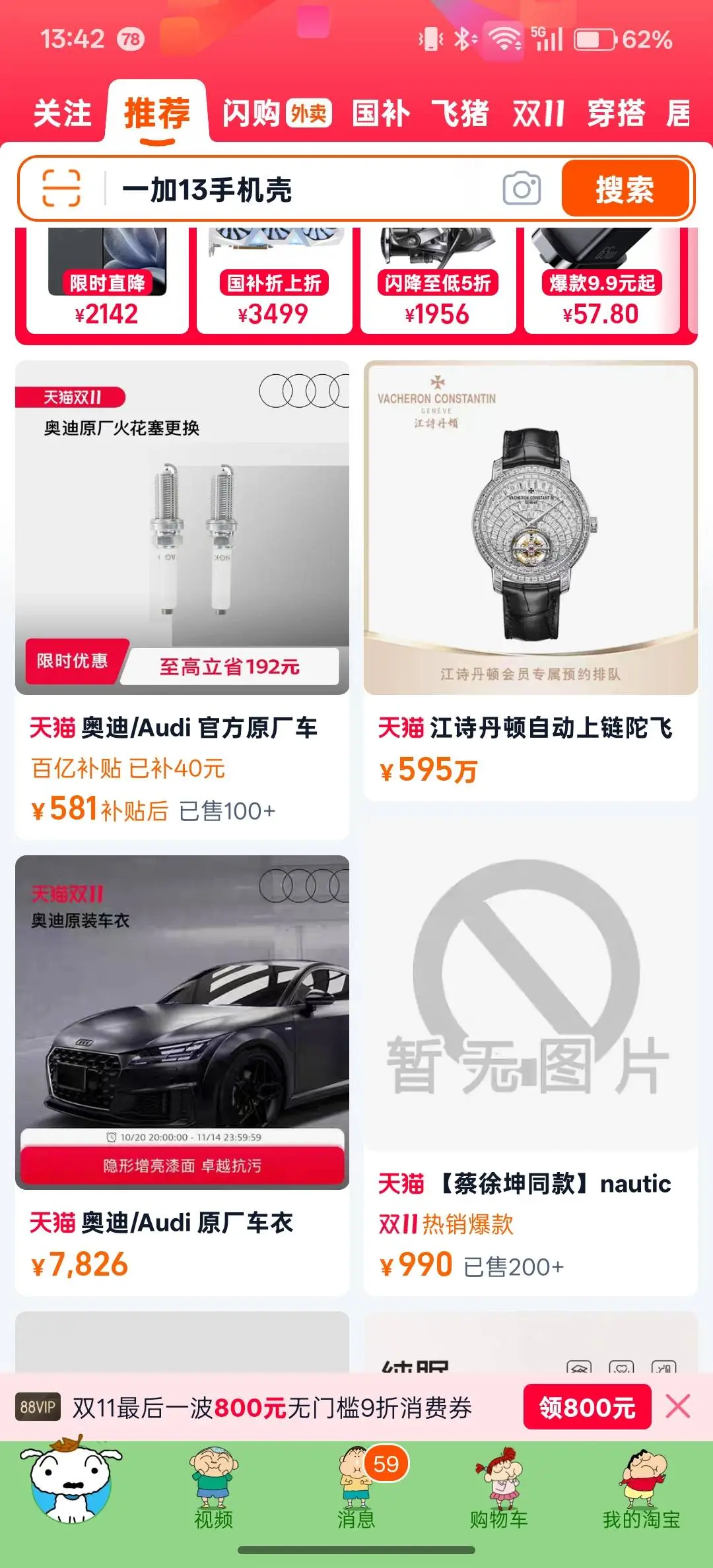This screenshot has width=713, height=1568.
Task: Switch to the 穿搭 tab
Action: 616,113
